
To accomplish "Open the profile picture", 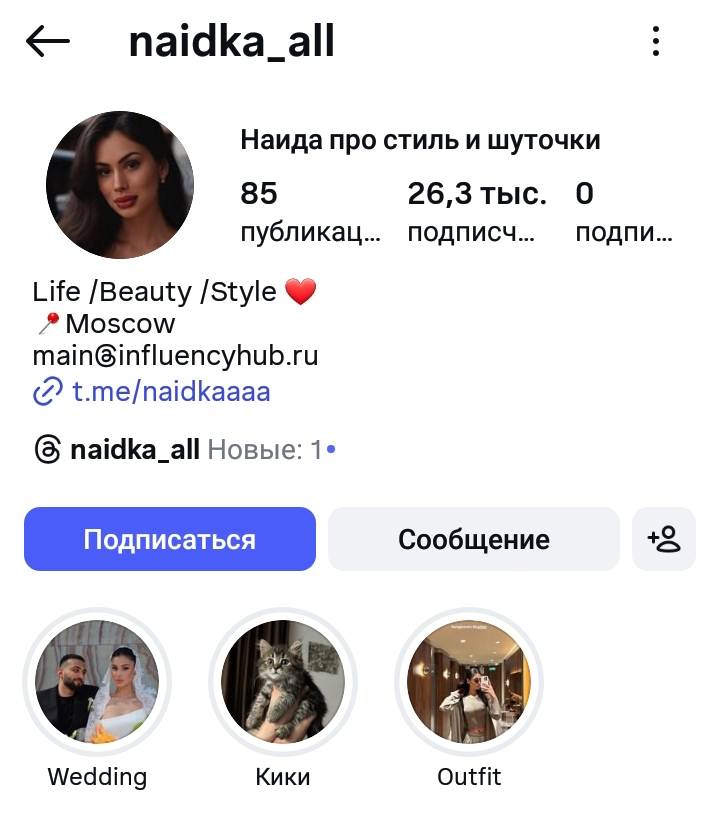I will click(x=120, y=186).
